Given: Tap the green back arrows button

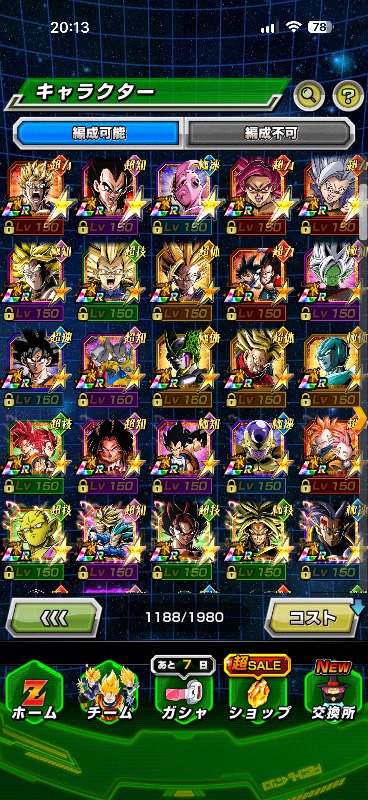Looking at the screenshot, I should (54, 618).
